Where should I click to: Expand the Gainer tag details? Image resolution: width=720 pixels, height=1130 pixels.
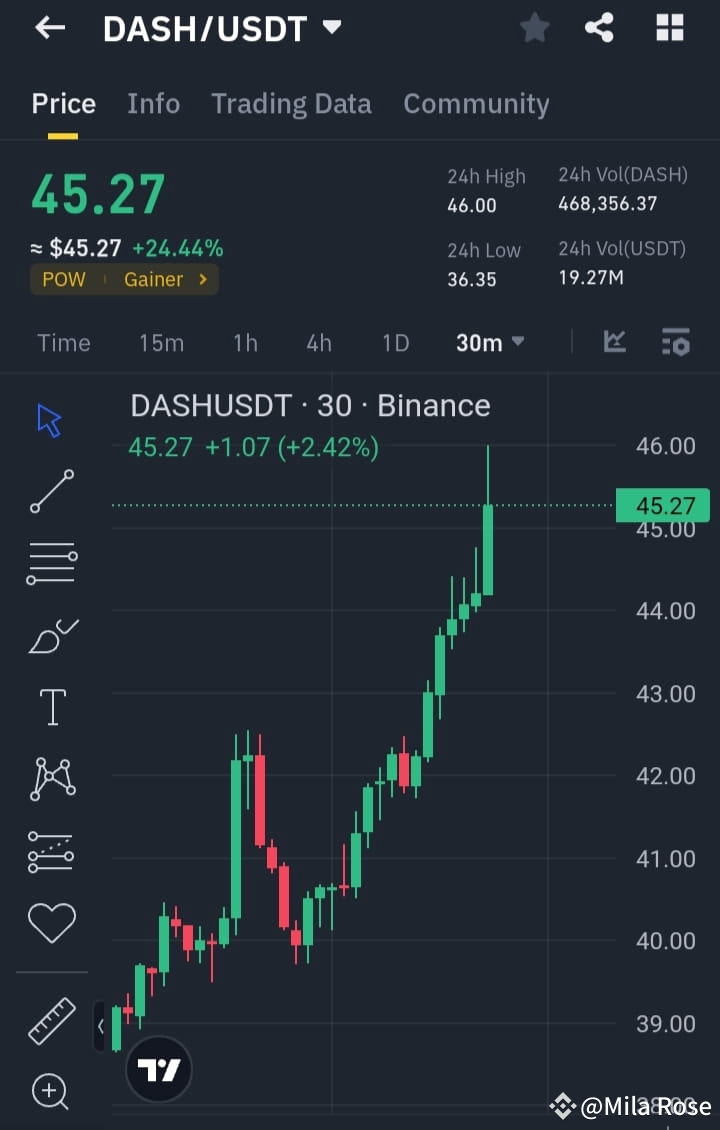coord(163,280)
